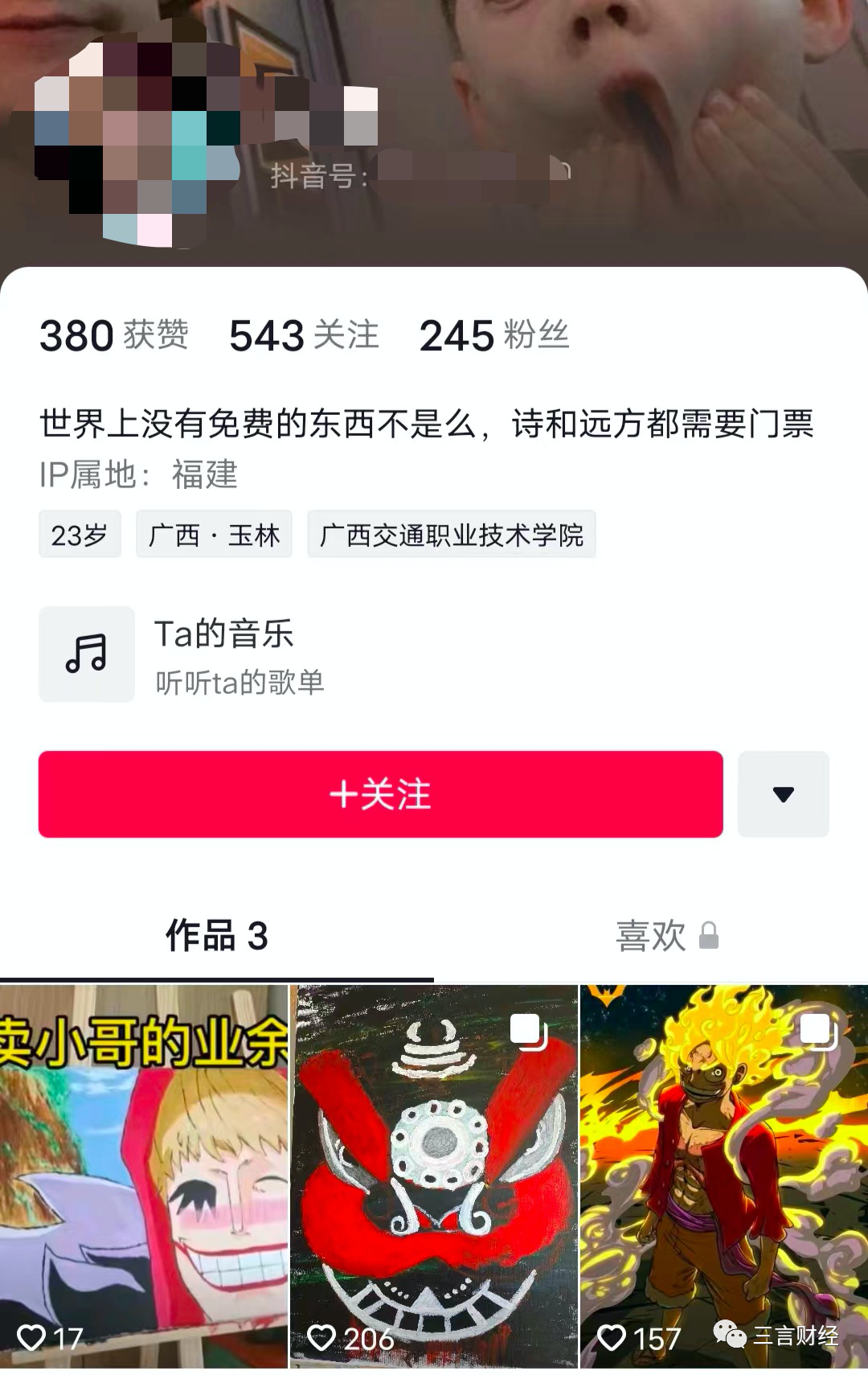Screen dimensions: 868x1375
Task: View the 543 关注 following list
Action: pos(304,335)
